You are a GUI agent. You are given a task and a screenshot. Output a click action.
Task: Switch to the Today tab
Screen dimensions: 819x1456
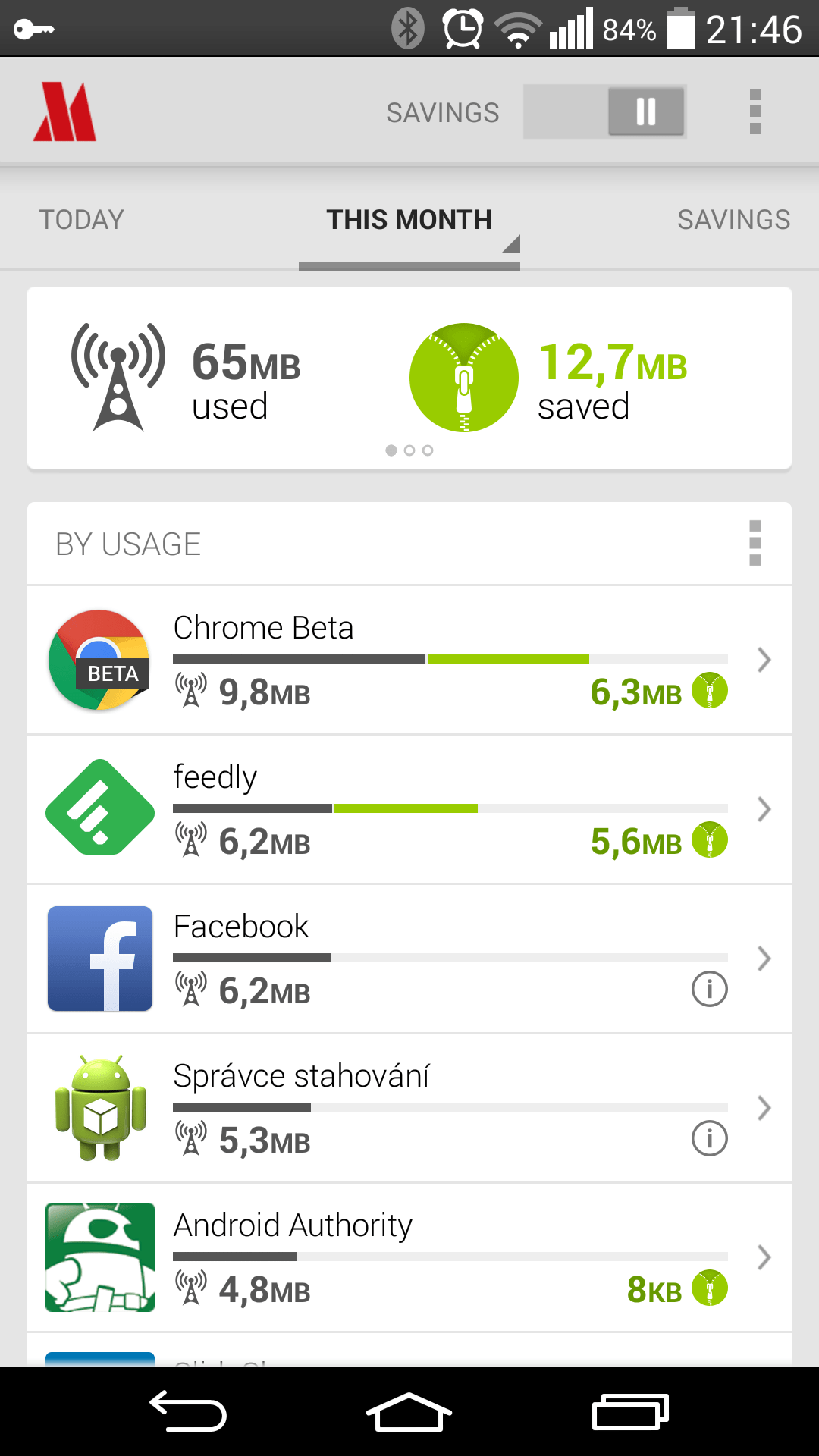(82, 220)
